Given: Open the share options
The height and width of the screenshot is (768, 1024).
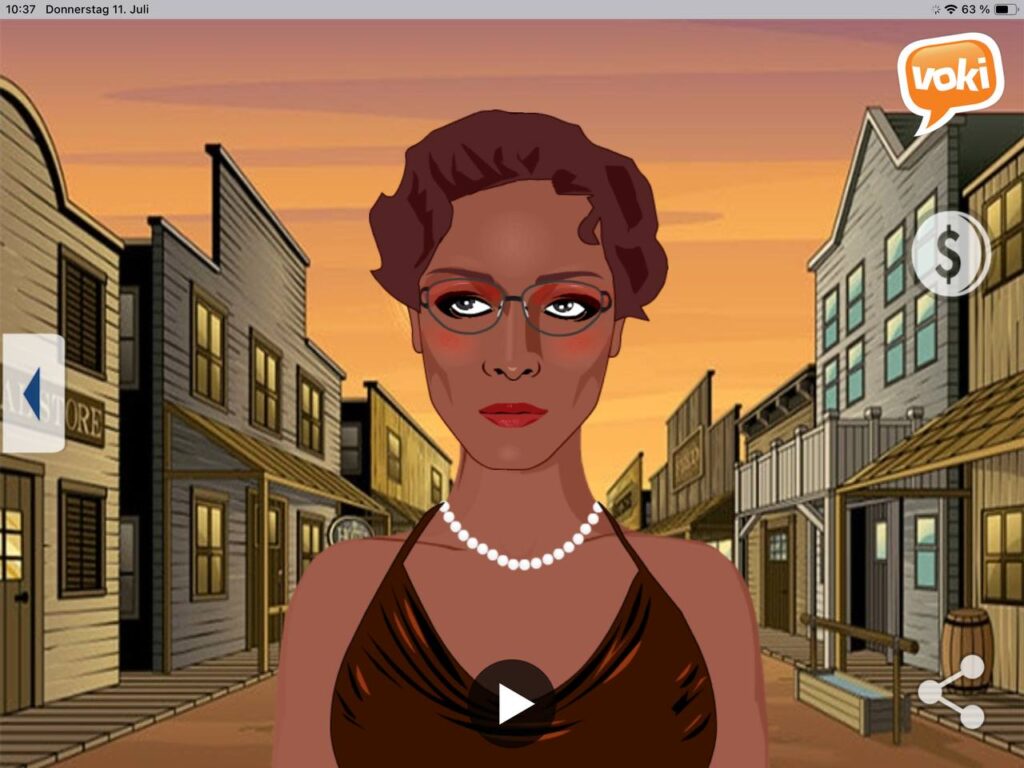Looking at the screenshot, I should click(952, 692).
